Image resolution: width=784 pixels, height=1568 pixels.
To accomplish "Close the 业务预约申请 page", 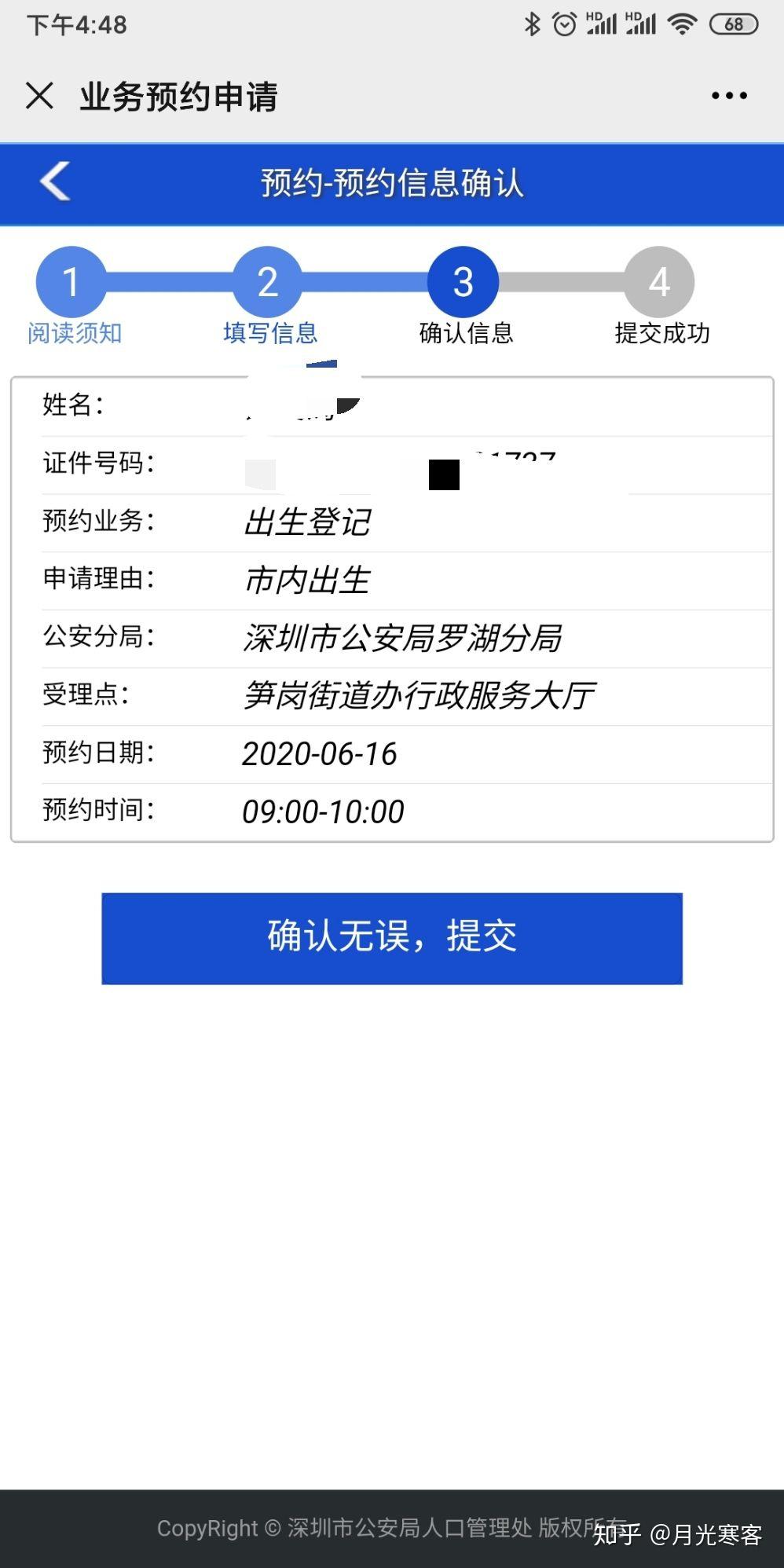I will click(39, 96).
